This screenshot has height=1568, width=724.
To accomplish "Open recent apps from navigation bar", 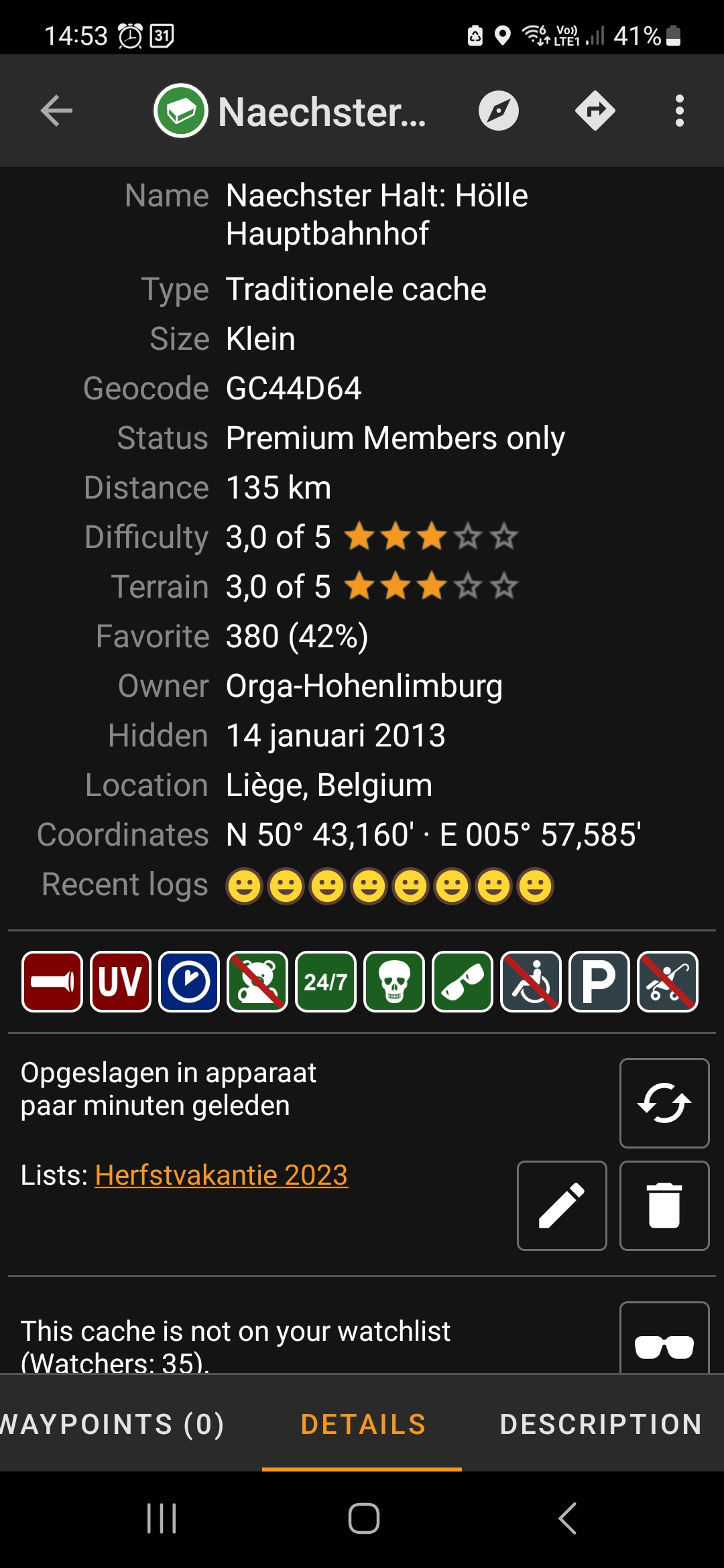I will click(x=162, y=1518).
